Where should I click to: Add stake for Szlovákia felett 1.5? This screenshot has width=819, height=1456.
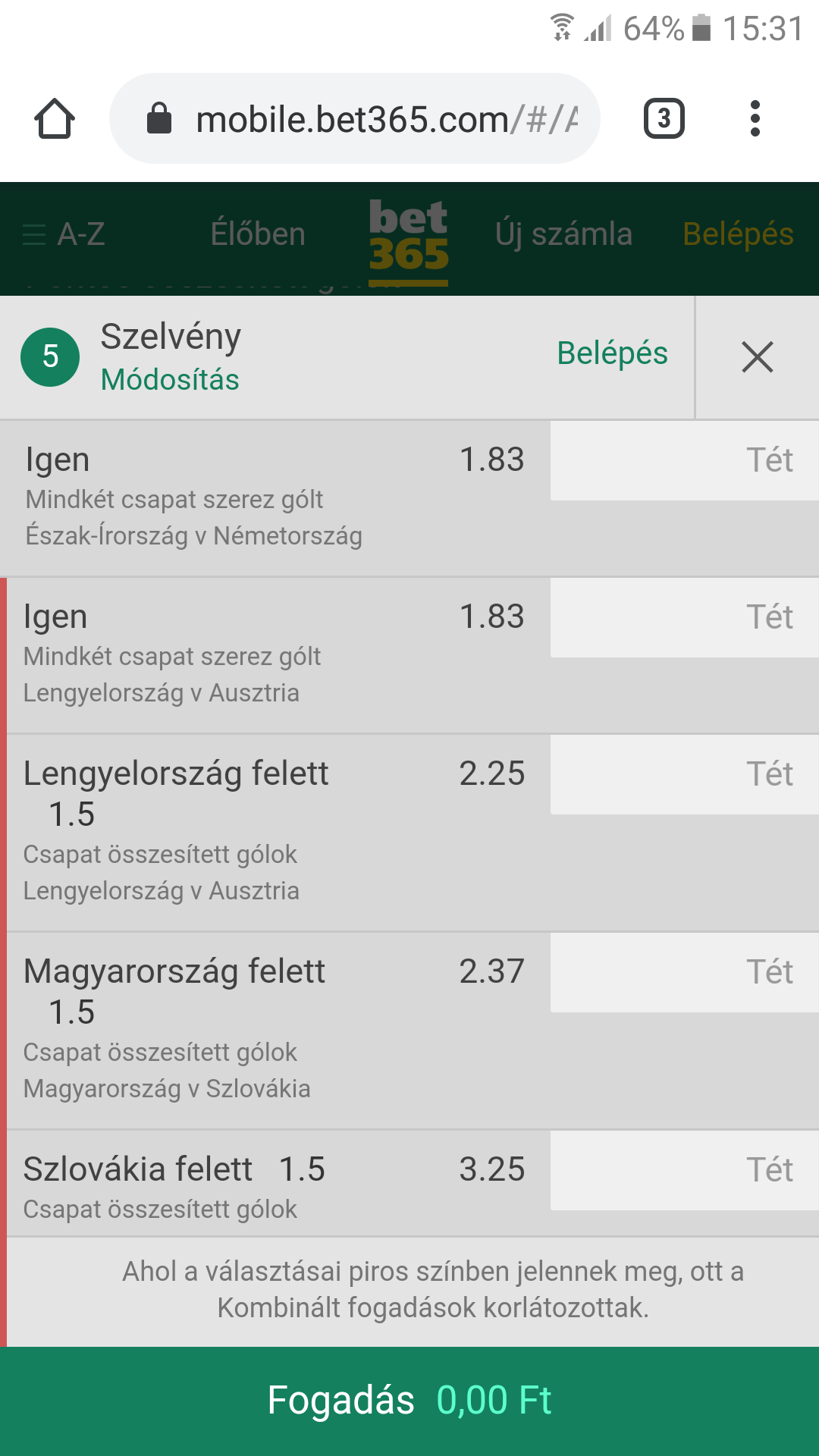684,1171
